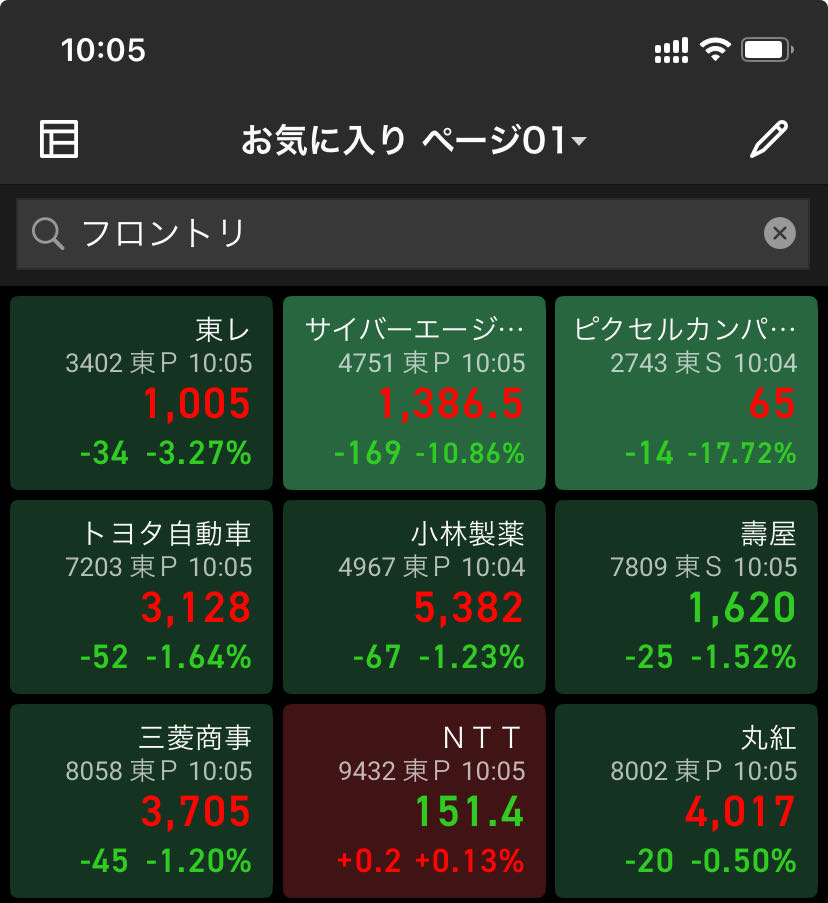The height and width of the screenshot is (903, 828).
Task: View 小林製薬 stock details
Action: point(414,597)
